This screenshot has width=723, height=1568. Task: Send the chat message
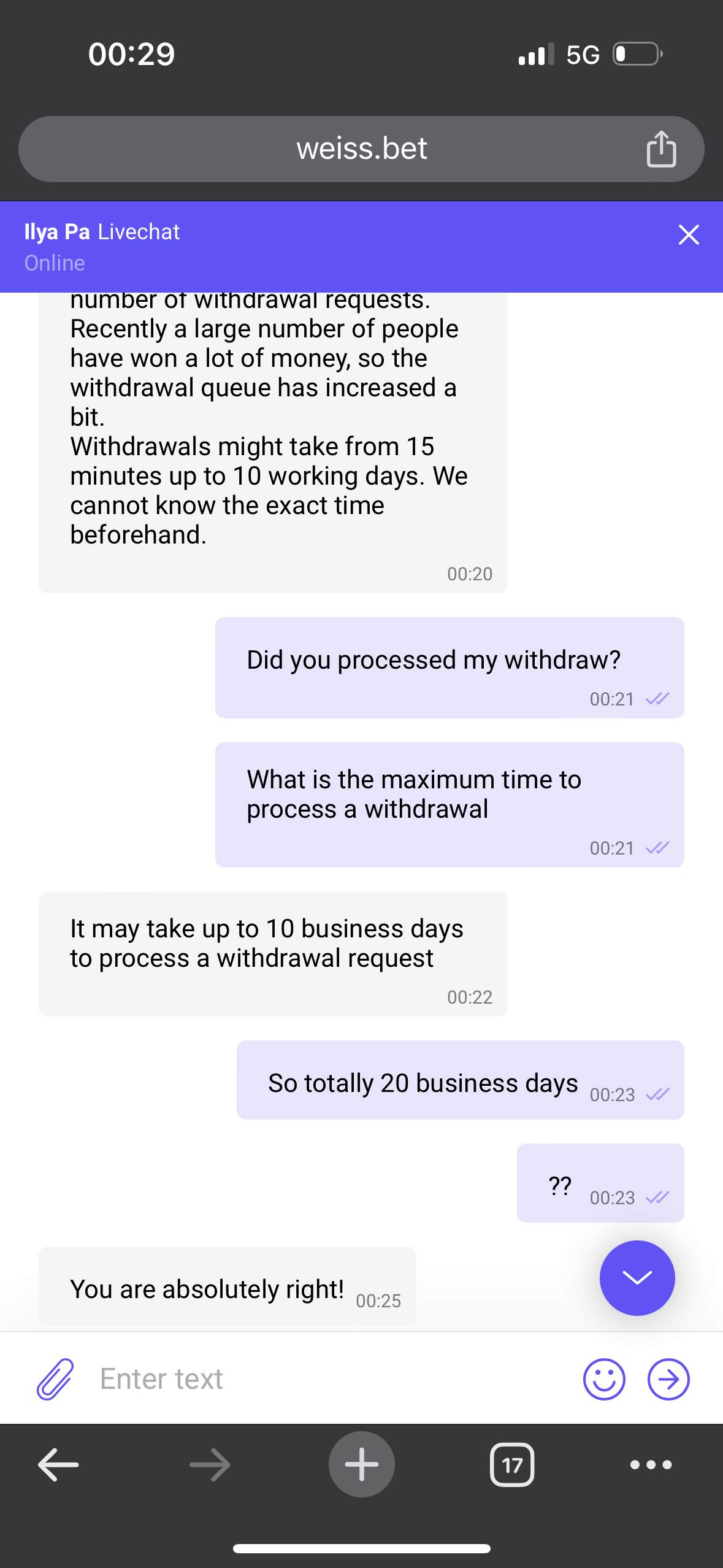click(x=668, y=1379)
